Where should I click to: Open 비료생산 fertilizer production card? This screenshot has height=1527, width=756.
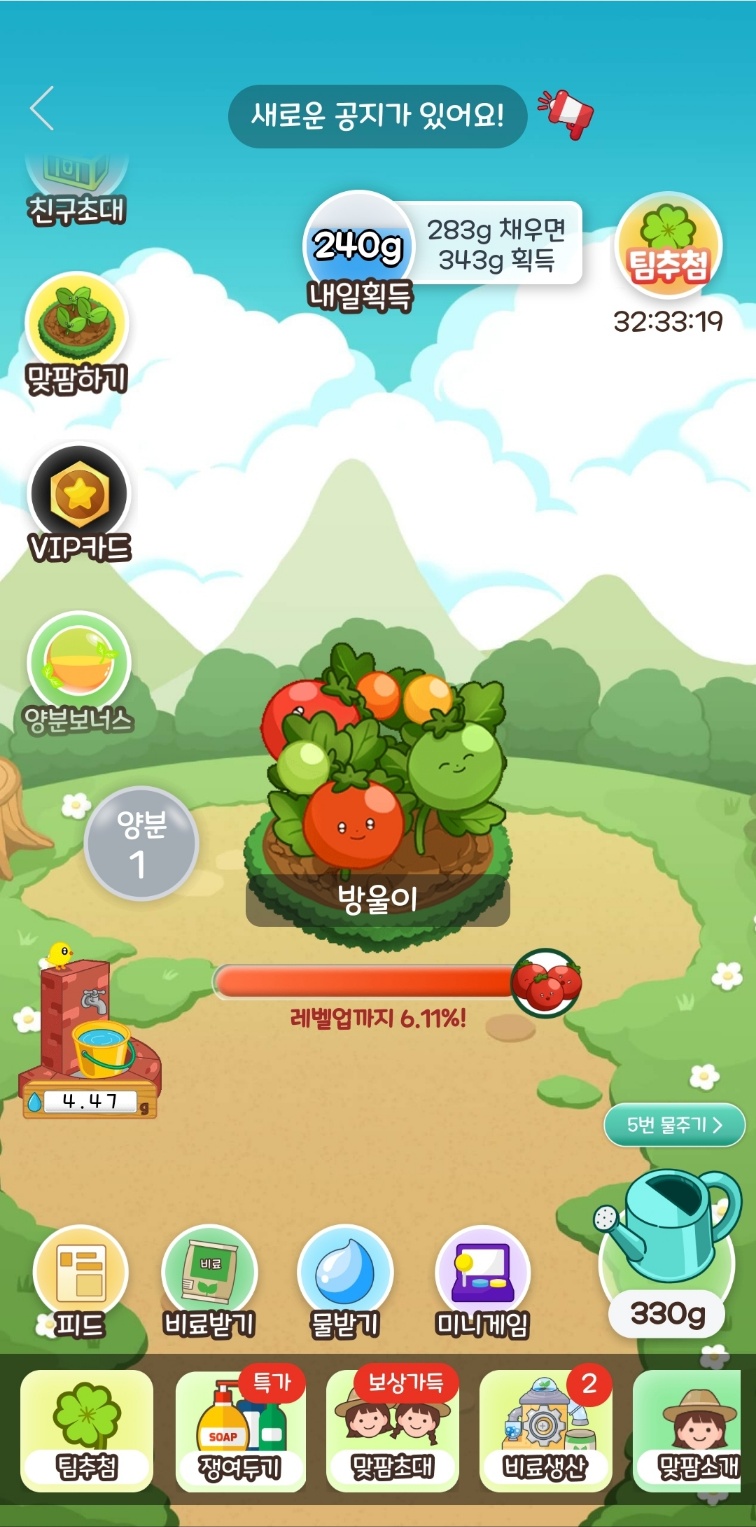click(x=546, y=1430)
